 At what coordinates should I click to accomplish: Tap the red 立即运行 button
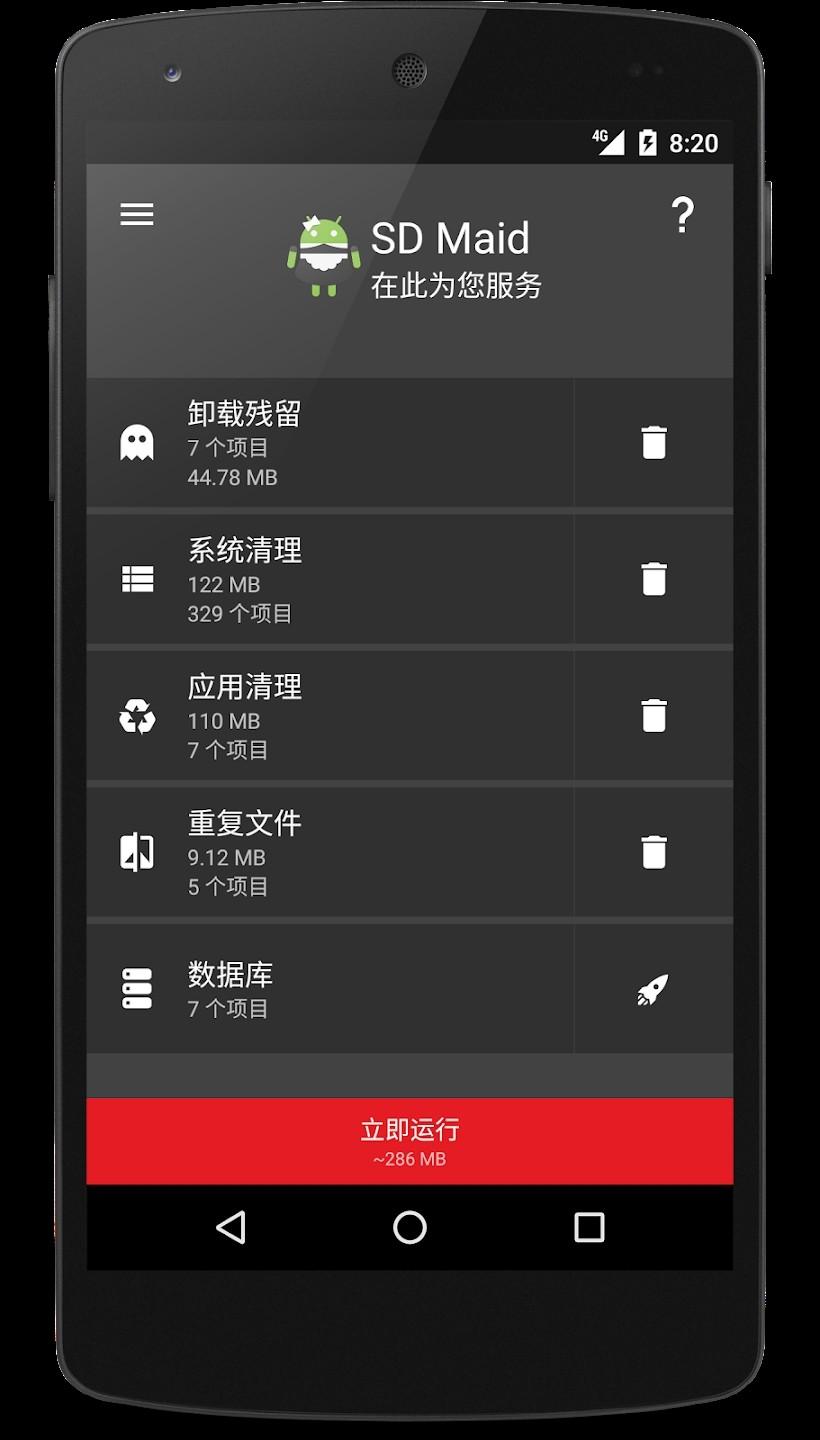pos(410,1141)
